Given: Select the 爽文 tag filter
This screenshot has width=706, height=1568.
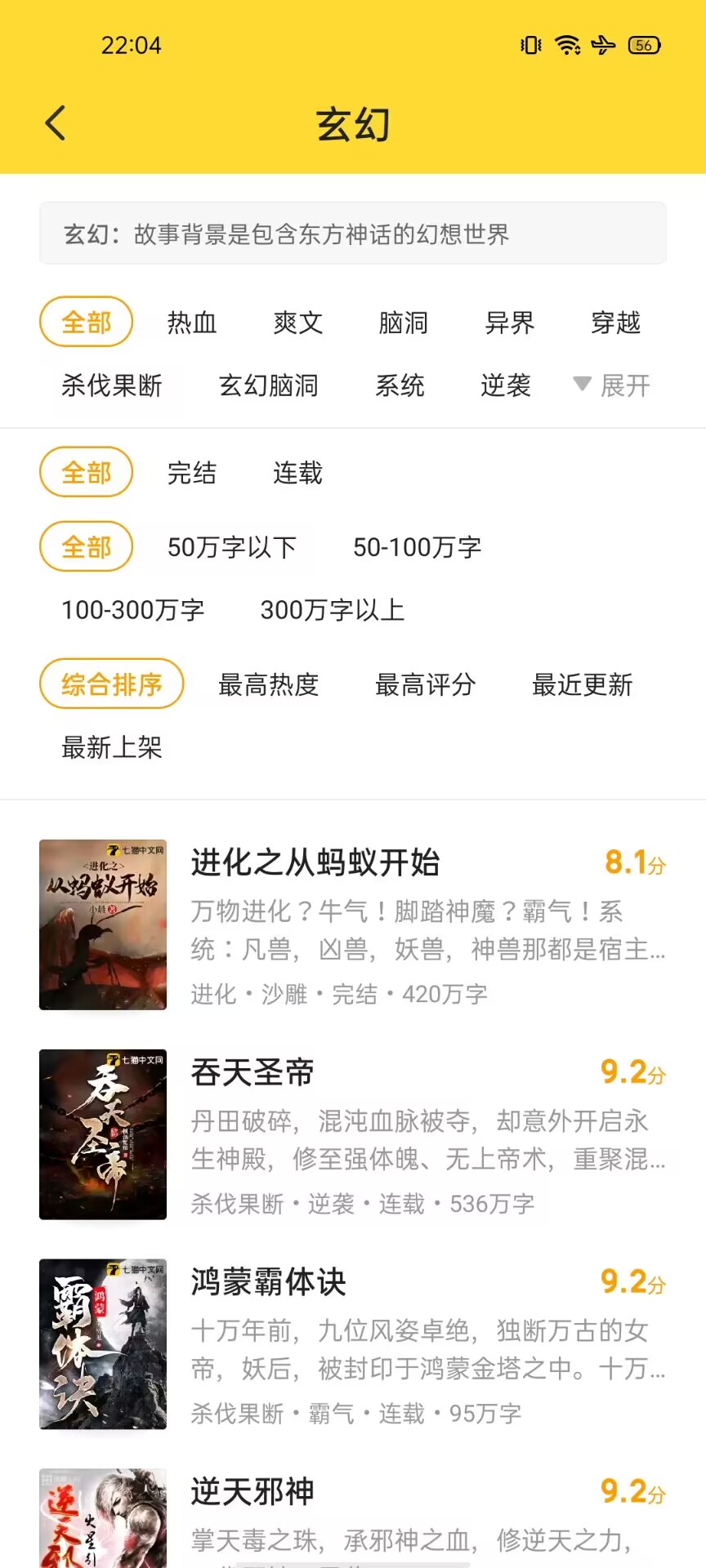Looking at the screenshot, I should [298, 323].
